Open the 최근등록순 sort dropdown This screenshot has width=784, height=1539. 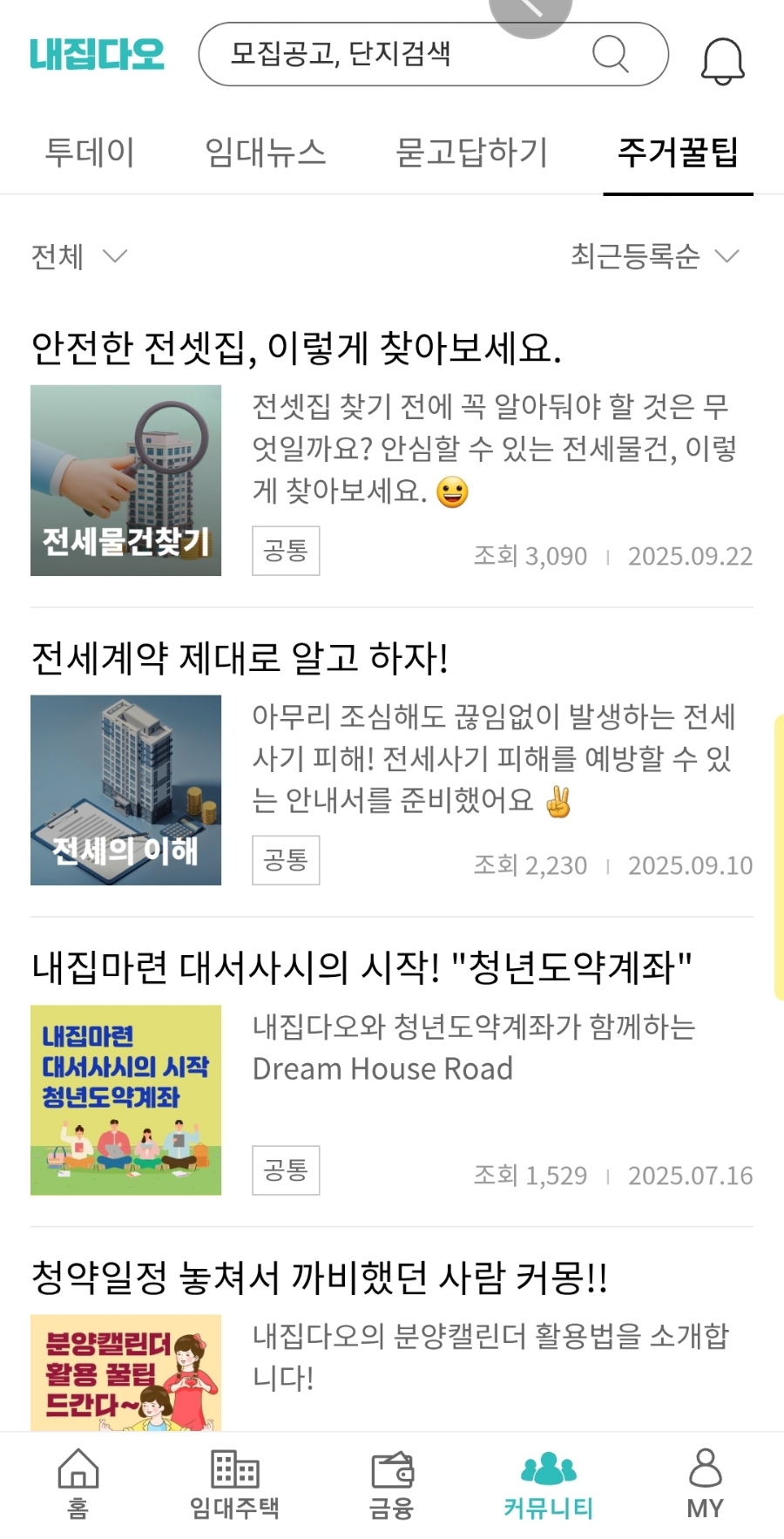(x=654, y=256)
